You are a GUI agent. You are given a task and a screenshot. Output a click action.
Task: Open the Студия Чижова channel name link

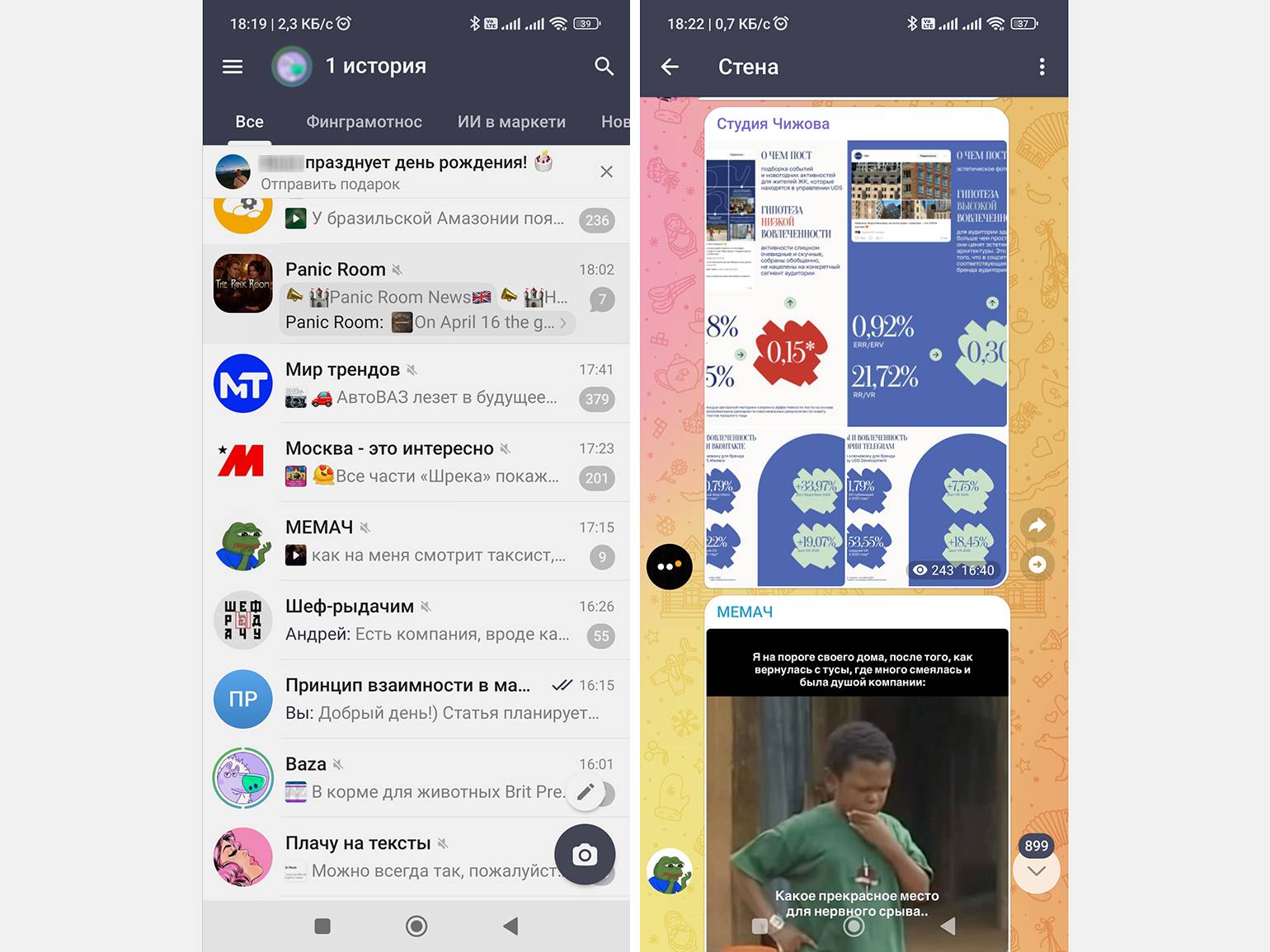[773, 124]
